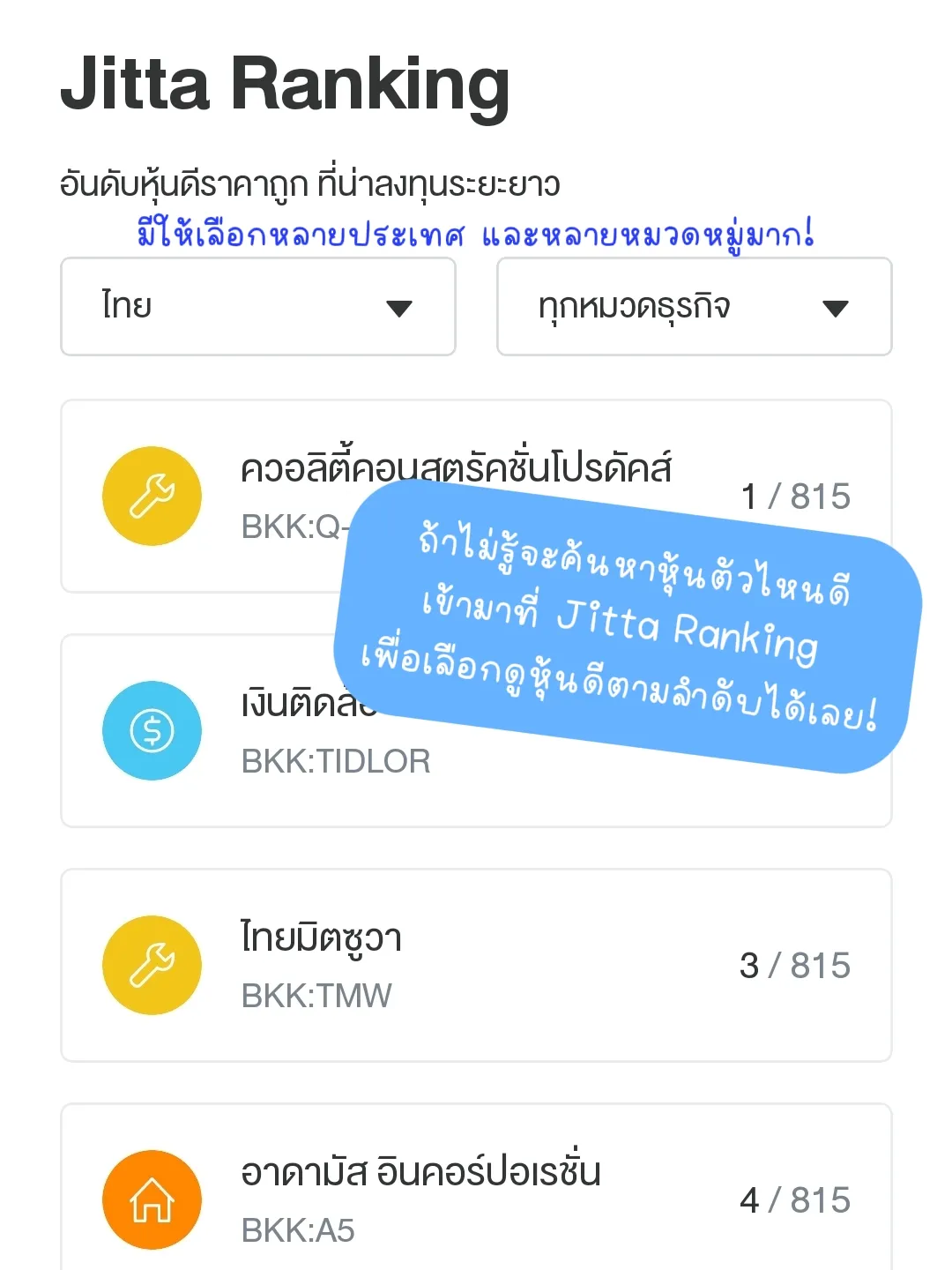Click the down arrow on the Thailand filter

point(401,308)
